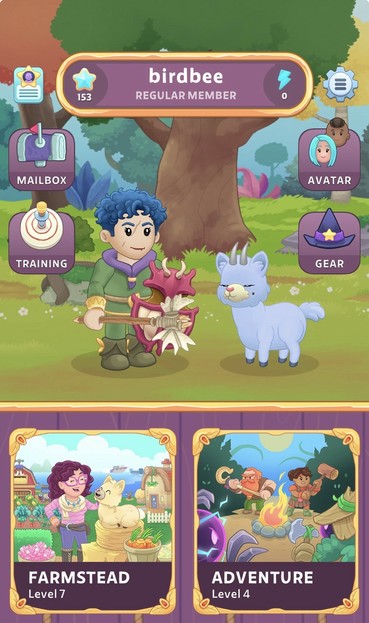This screenshot has height=623, width=369.
Task: Open the settings gear menu
Action: pyautogui.click(x=340, y=85)
